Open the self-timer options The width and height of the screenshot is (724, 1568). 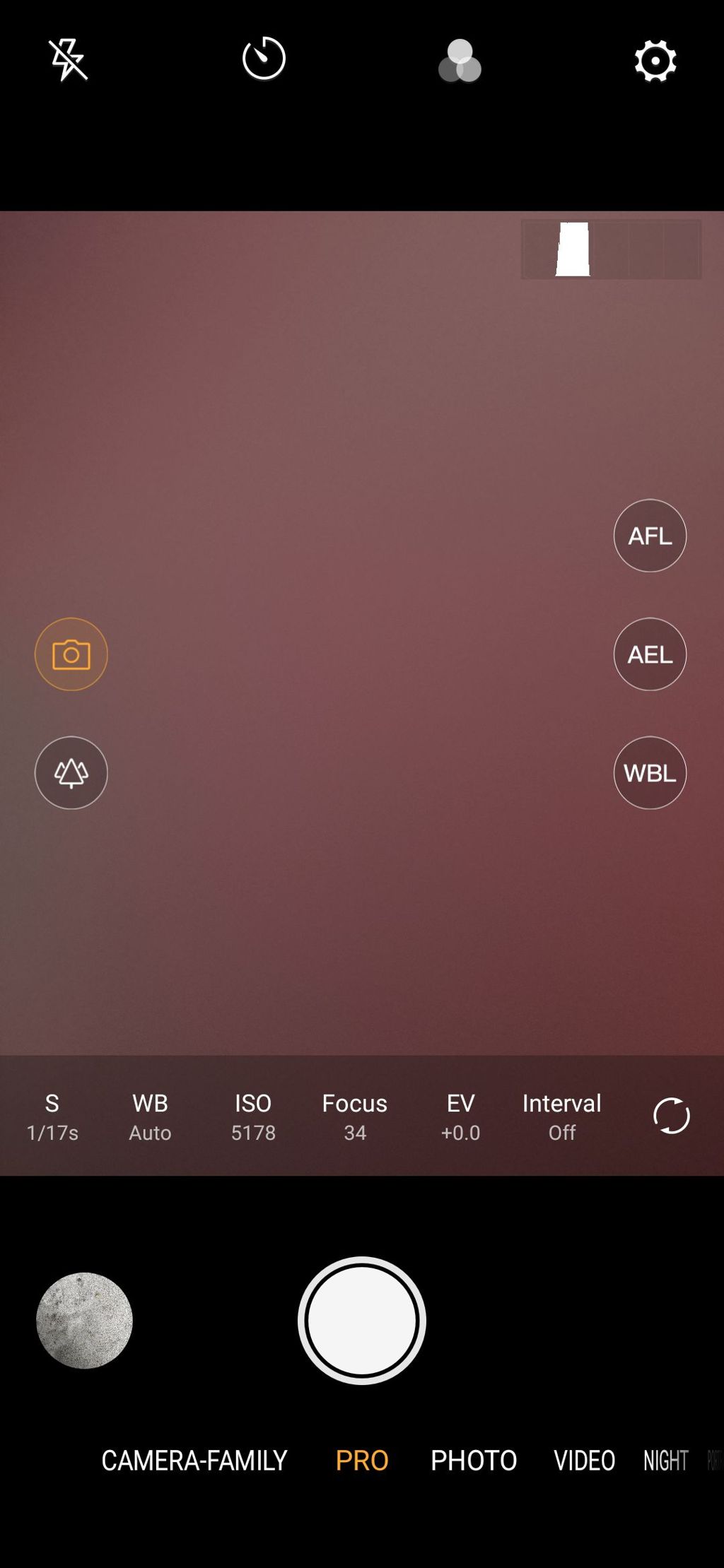click(x=264, y=59)
